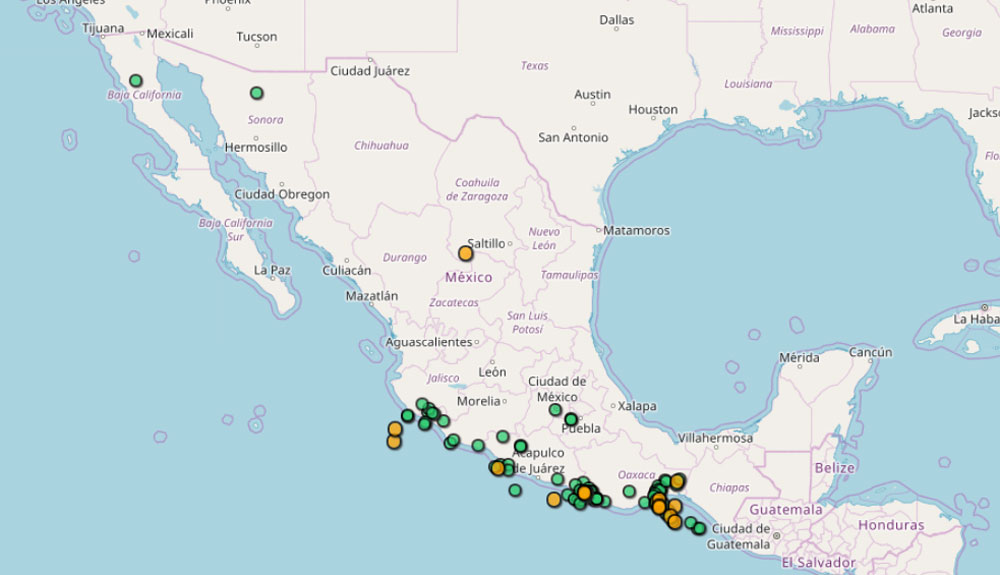The height and width of the screenshot is (575, 1000).
Task: Open the orange marker near Saltillo
Action: coord(466,254)
